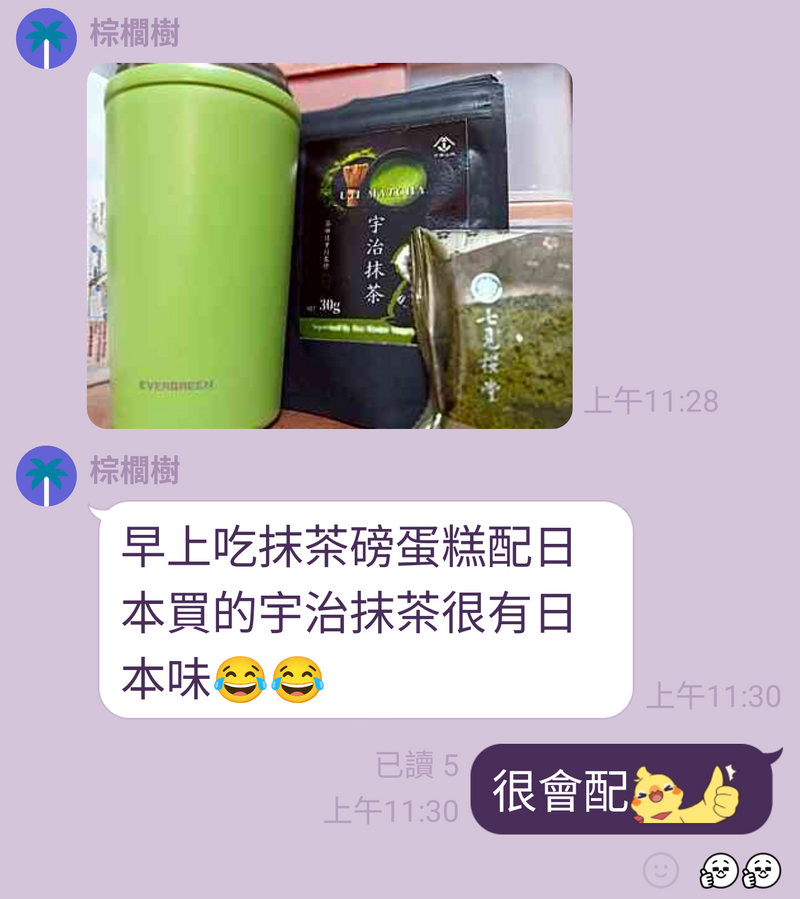View the reactions under the 很會配 message
Image resolution: width=800 pixels, height=899 pixels.
click(x=740, y=871)
